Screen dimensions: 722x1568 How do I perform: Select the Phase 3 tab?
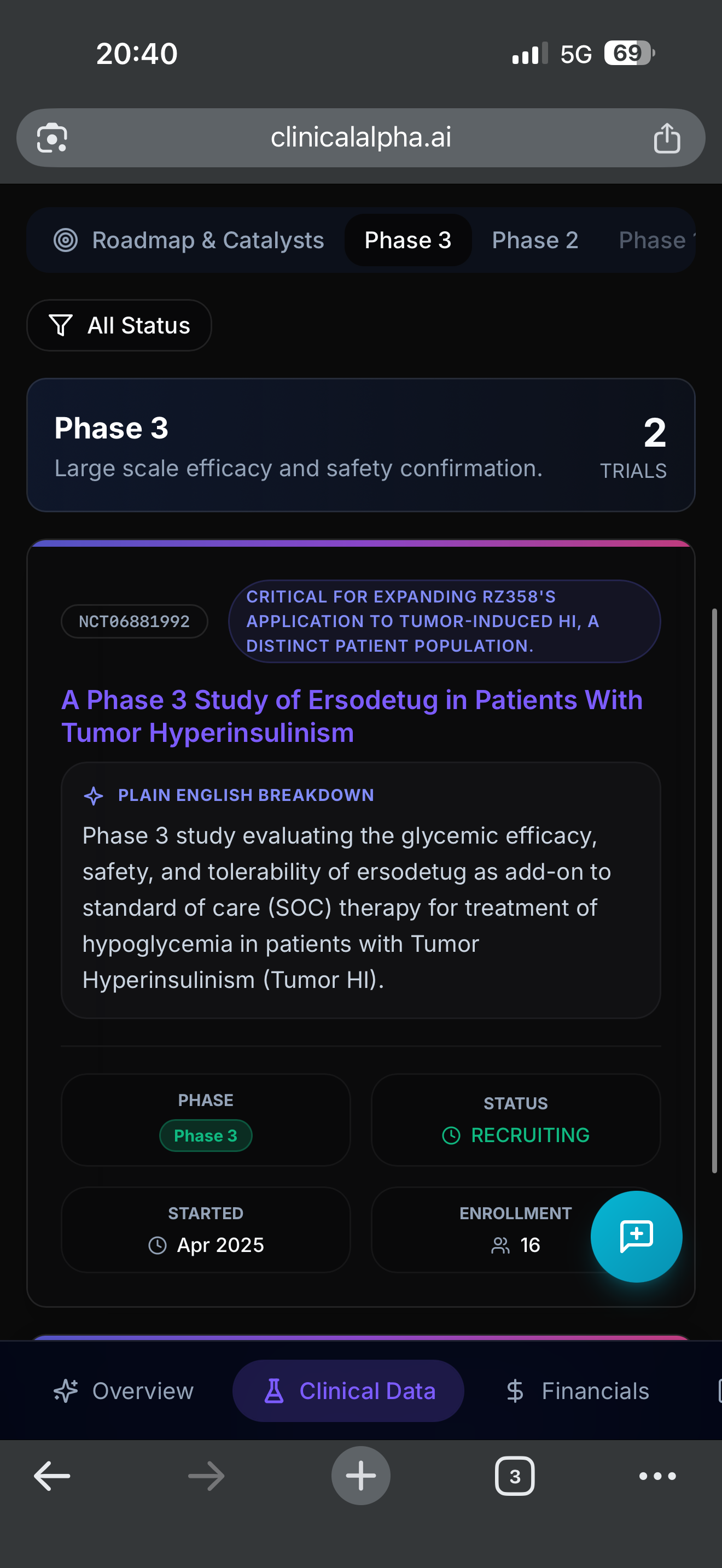[407, 240]
